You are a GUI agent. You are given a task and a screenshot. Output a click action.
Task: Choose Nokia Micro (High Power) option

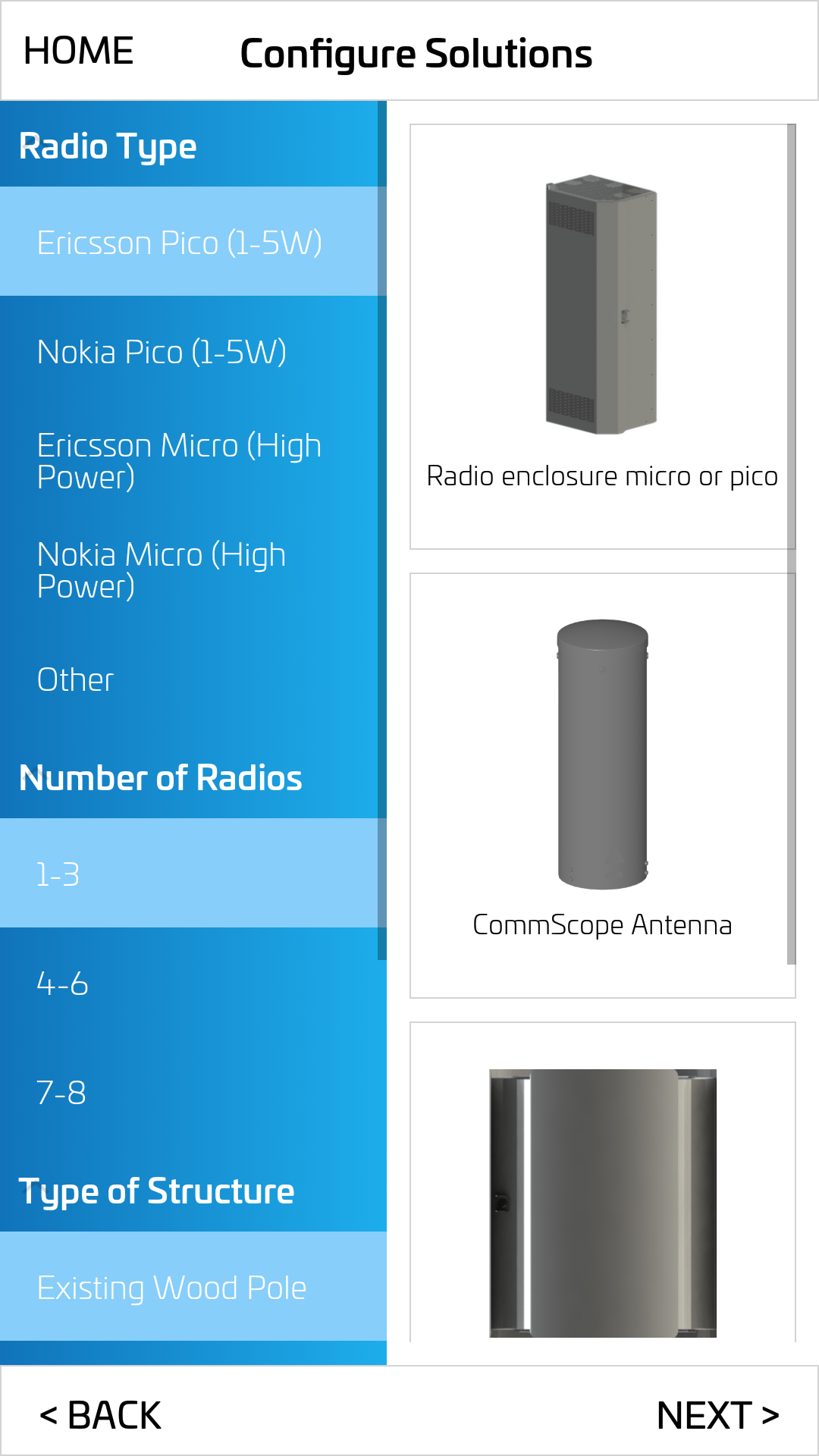click(162, 570)
